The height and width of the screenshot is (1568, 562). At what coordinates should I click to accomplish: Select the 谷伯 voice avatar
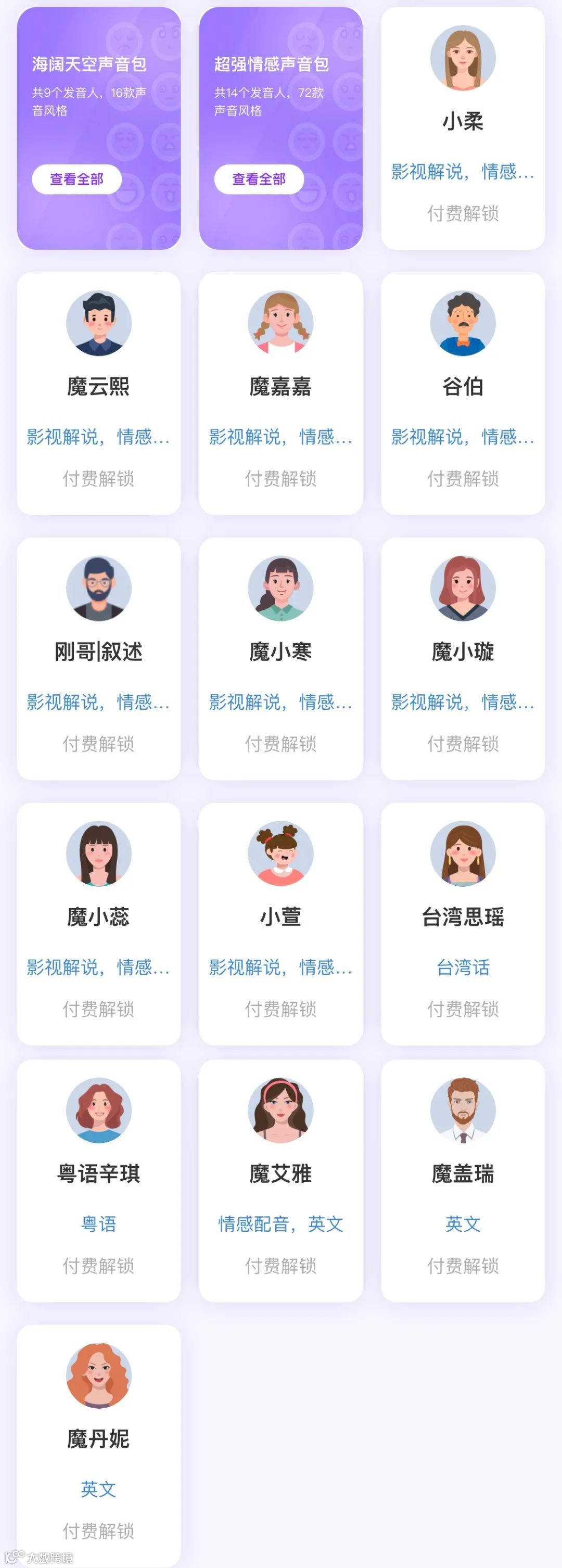tap(462, 323)
